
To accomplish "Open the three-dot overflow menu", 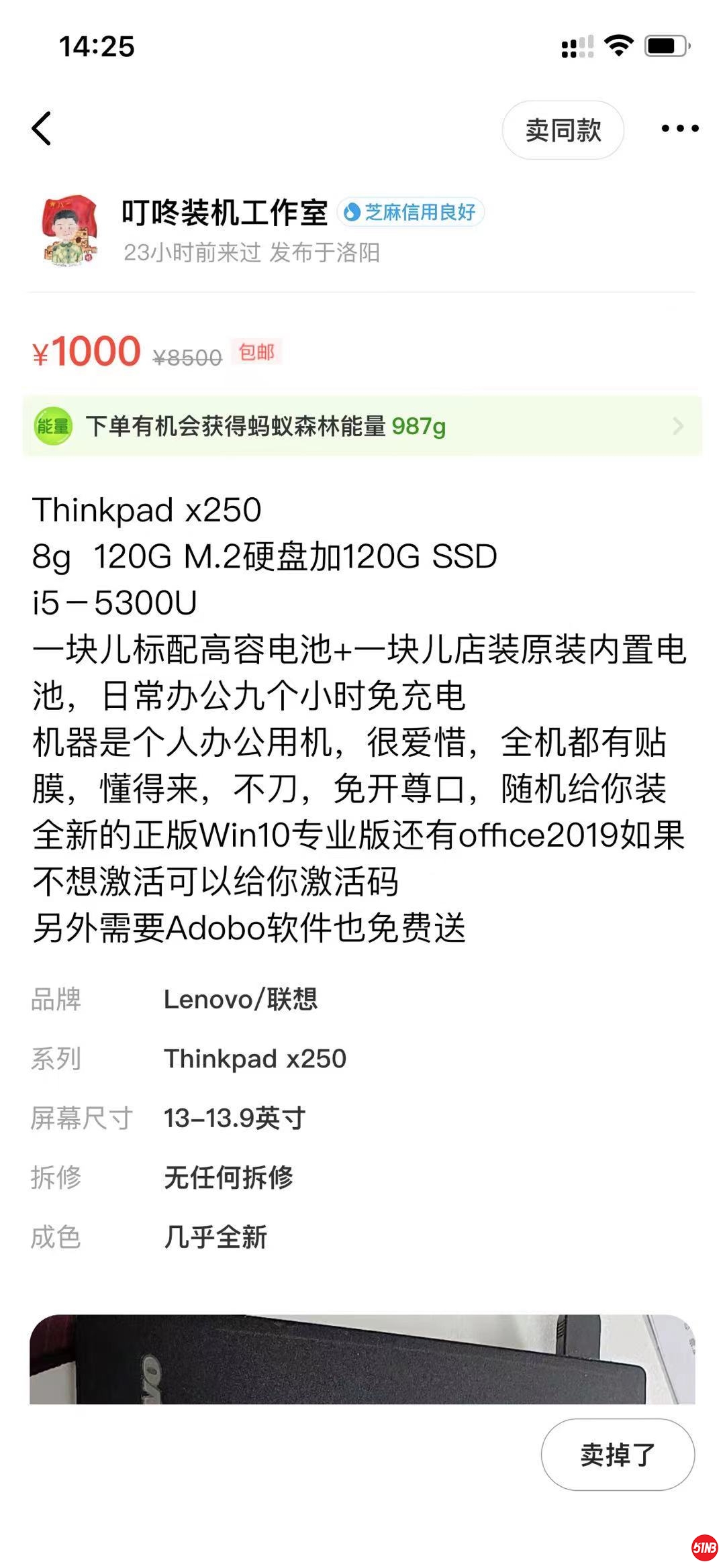I will [679, 128].
